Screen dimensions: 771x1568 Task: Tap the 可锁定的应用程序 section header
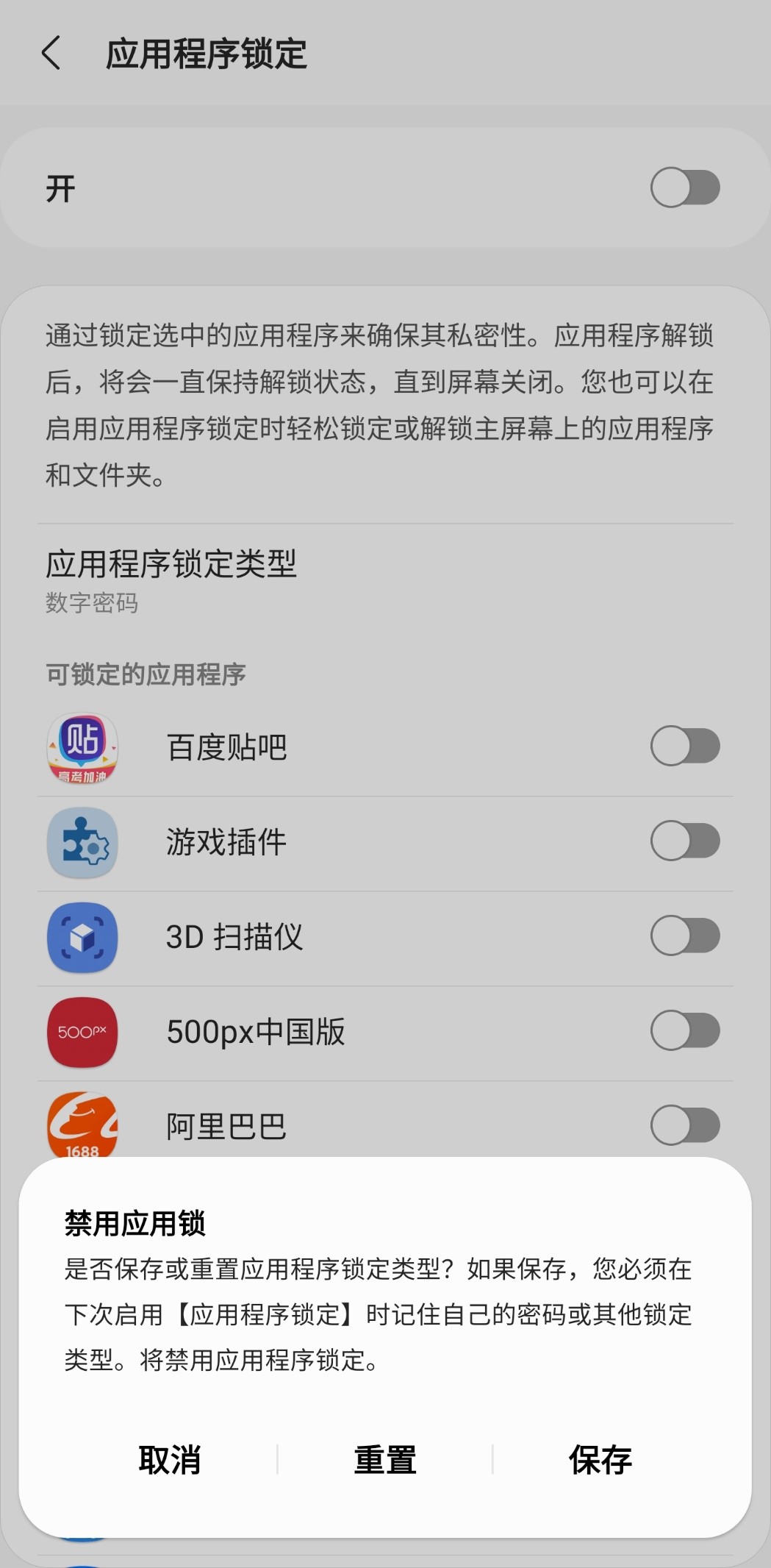pyautogui.click(x=146, y=673)
